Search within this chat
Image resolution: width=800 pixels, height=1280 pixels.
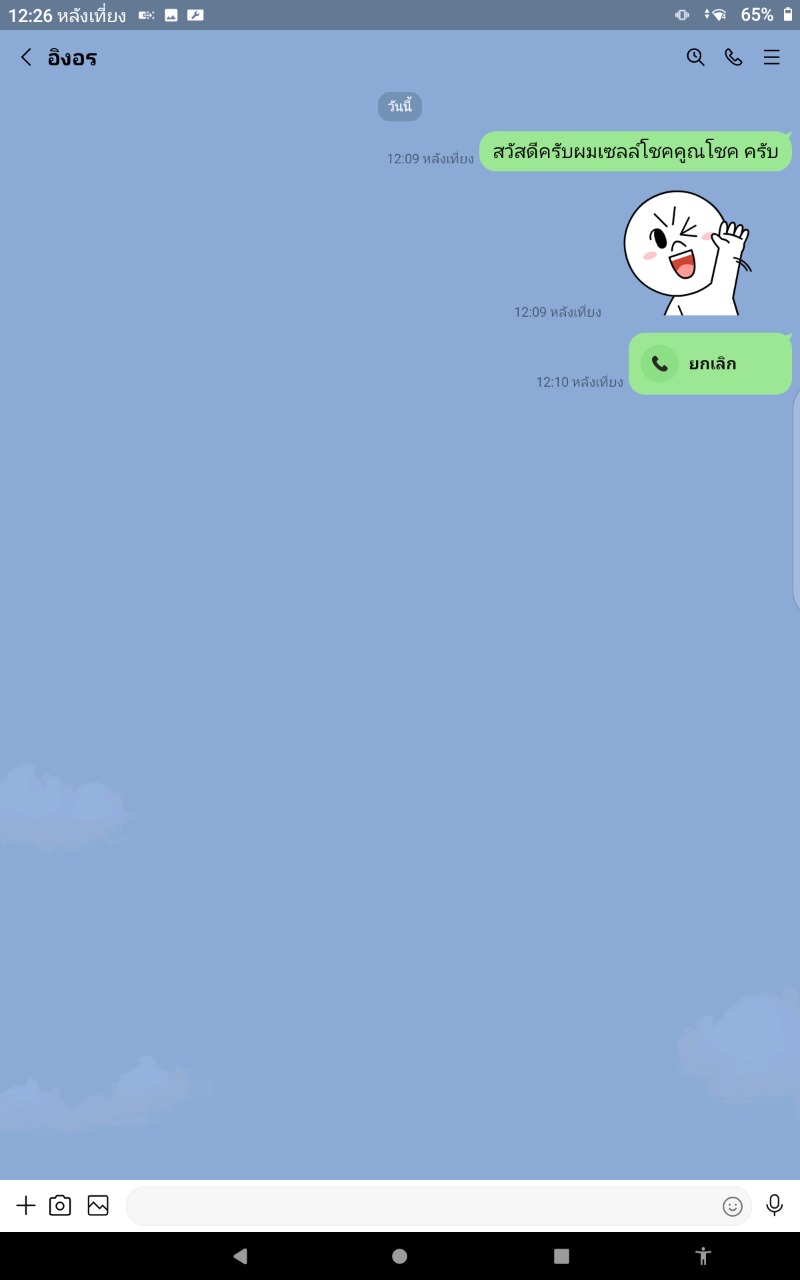tap(695, 57)
